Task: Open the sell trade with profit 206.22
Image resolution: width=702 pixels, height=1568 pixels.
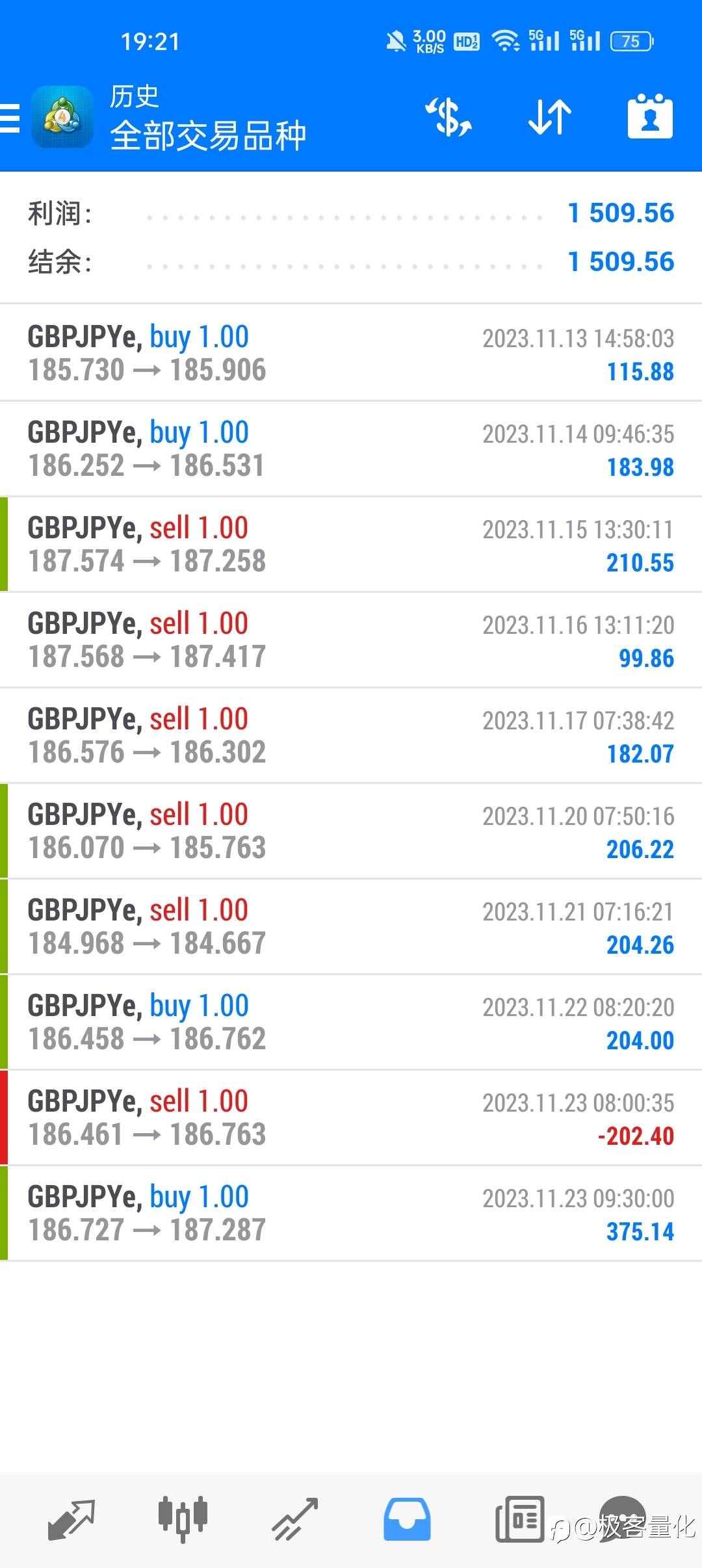Action: coord(351,831)
